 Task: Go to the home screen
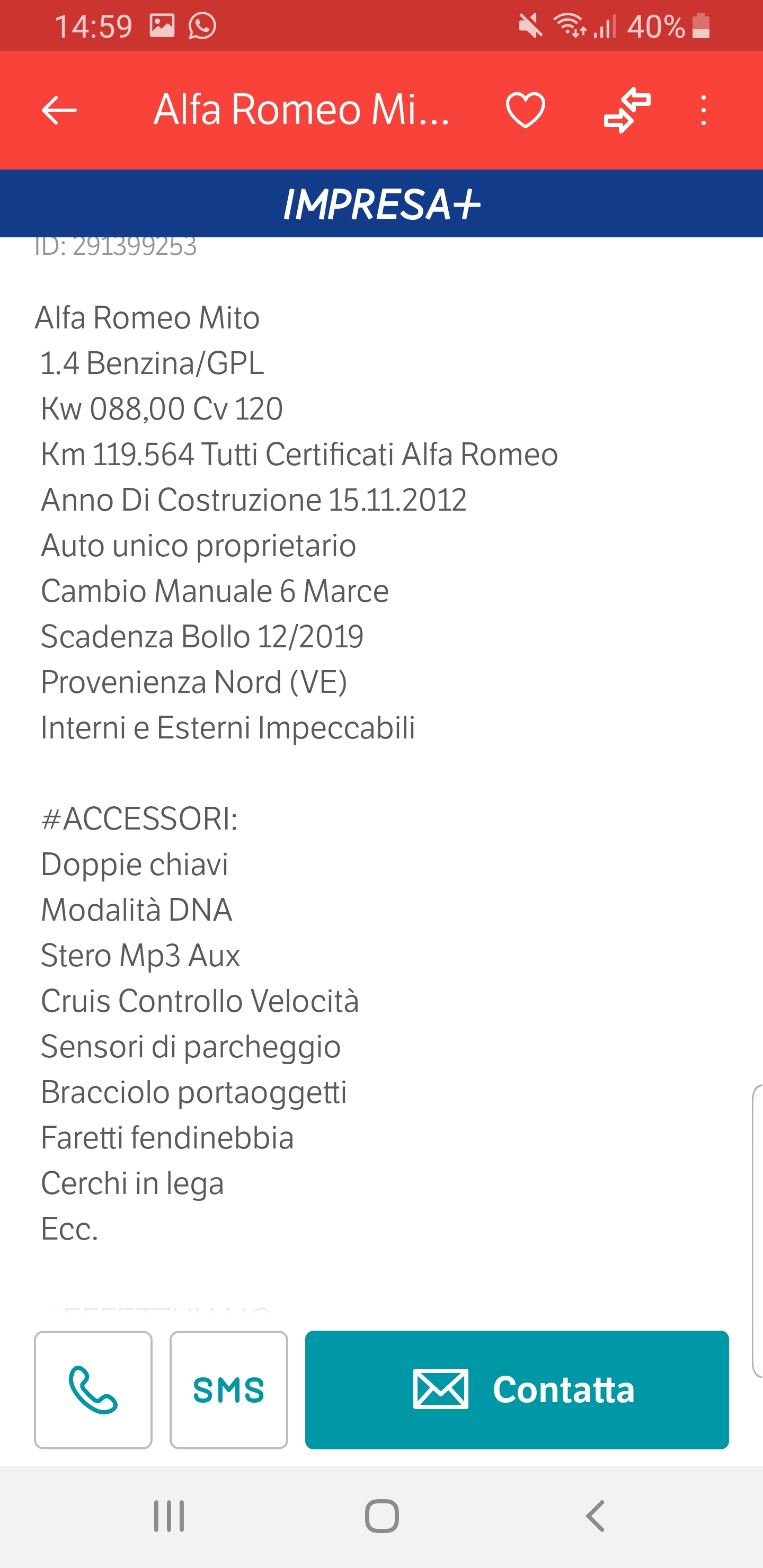coord(382,1516)
